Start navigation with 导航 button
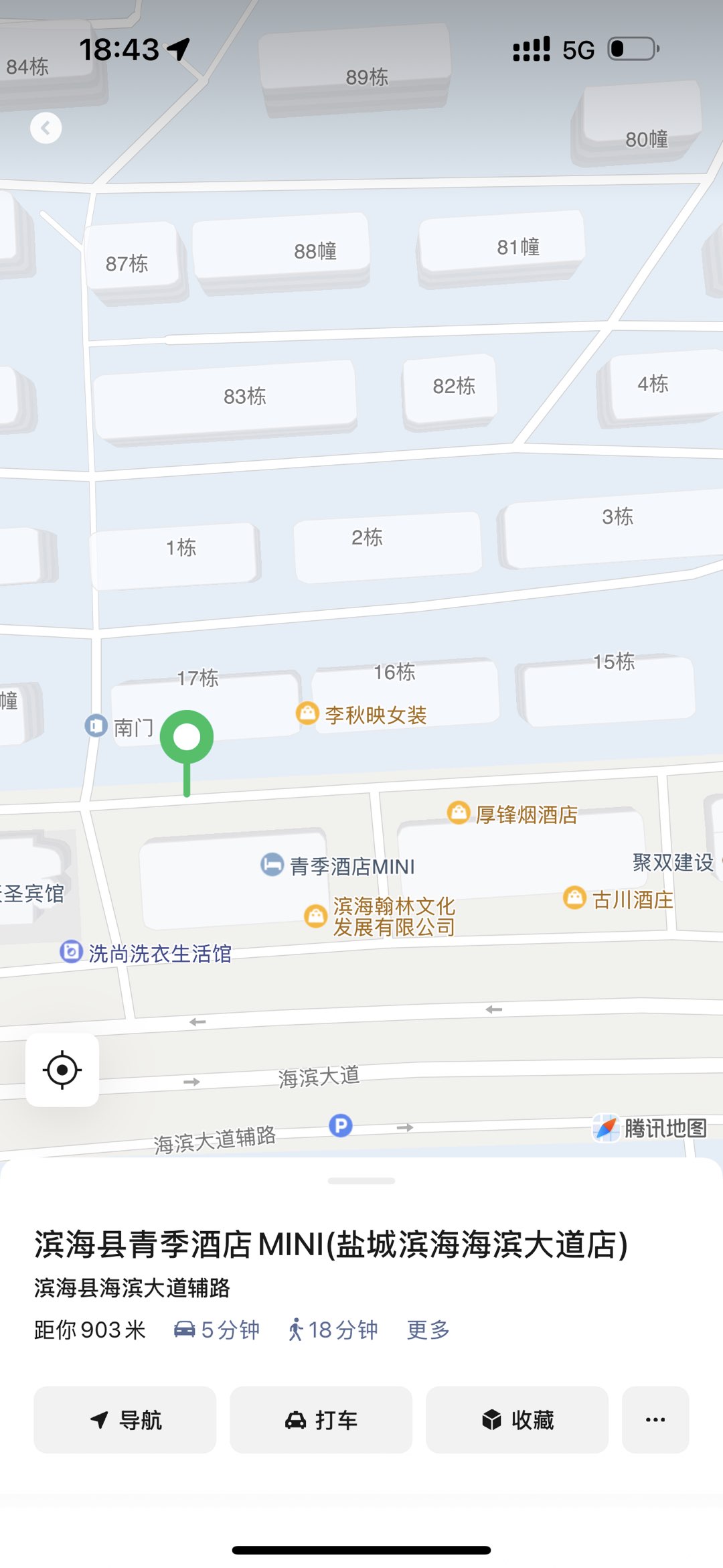723x1568 pixels. 125,1419
